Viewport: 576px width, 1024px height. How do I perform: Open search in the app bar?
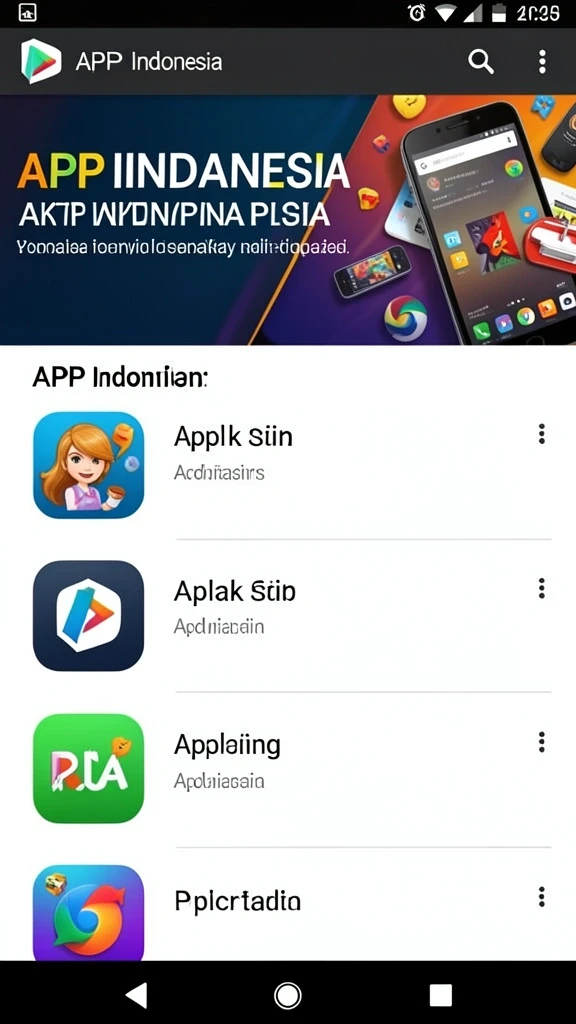click(x=481, y=62)
